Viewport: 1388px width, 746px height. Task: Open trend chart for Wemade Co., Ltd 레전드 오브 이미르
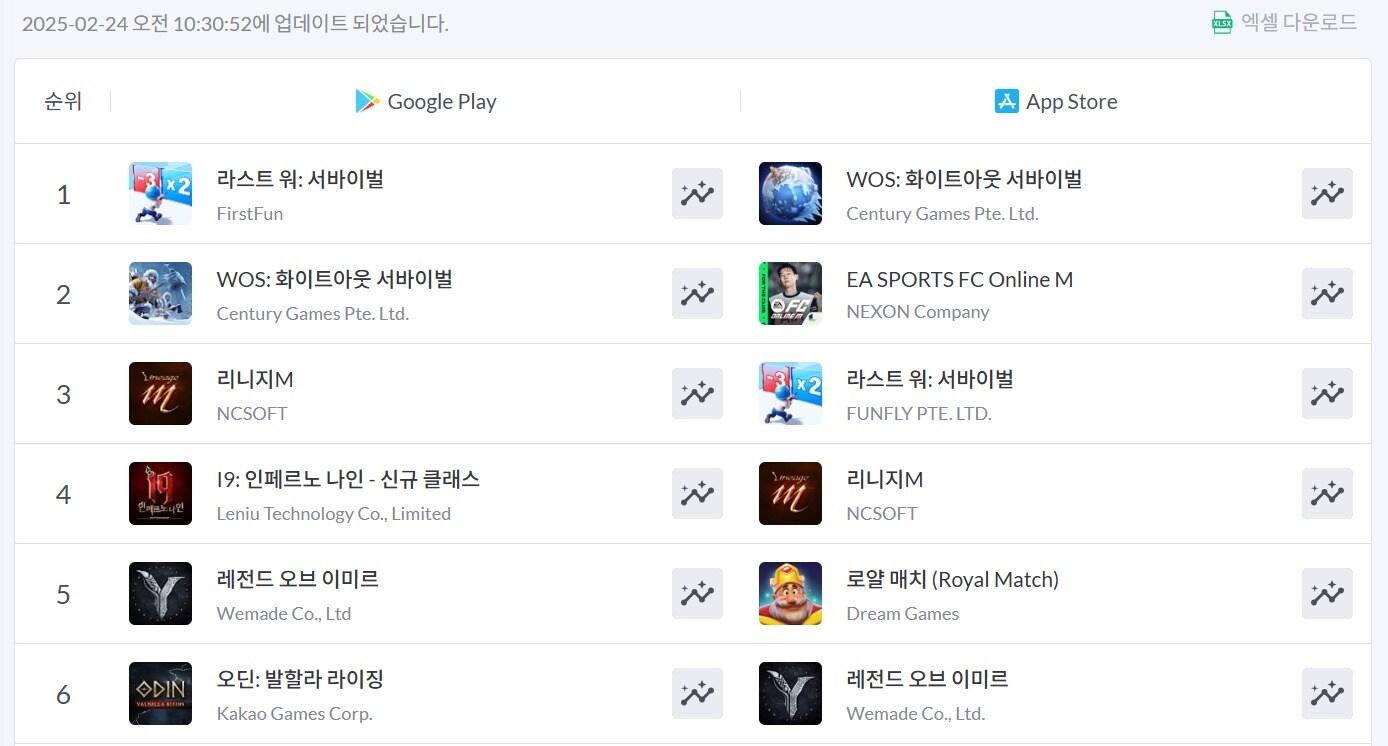pos(697,594)
